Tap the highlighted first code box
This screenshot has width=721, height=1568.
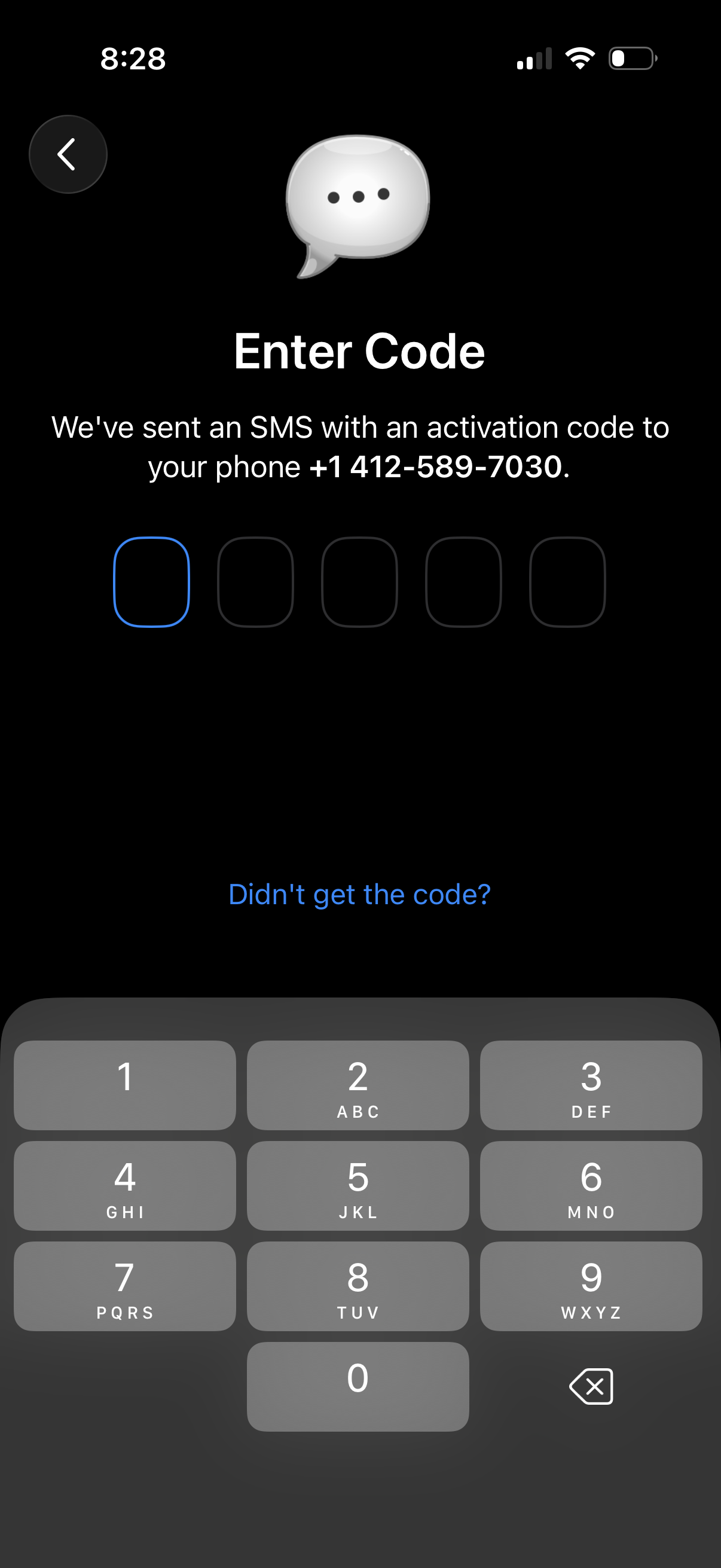coord(152,582)
